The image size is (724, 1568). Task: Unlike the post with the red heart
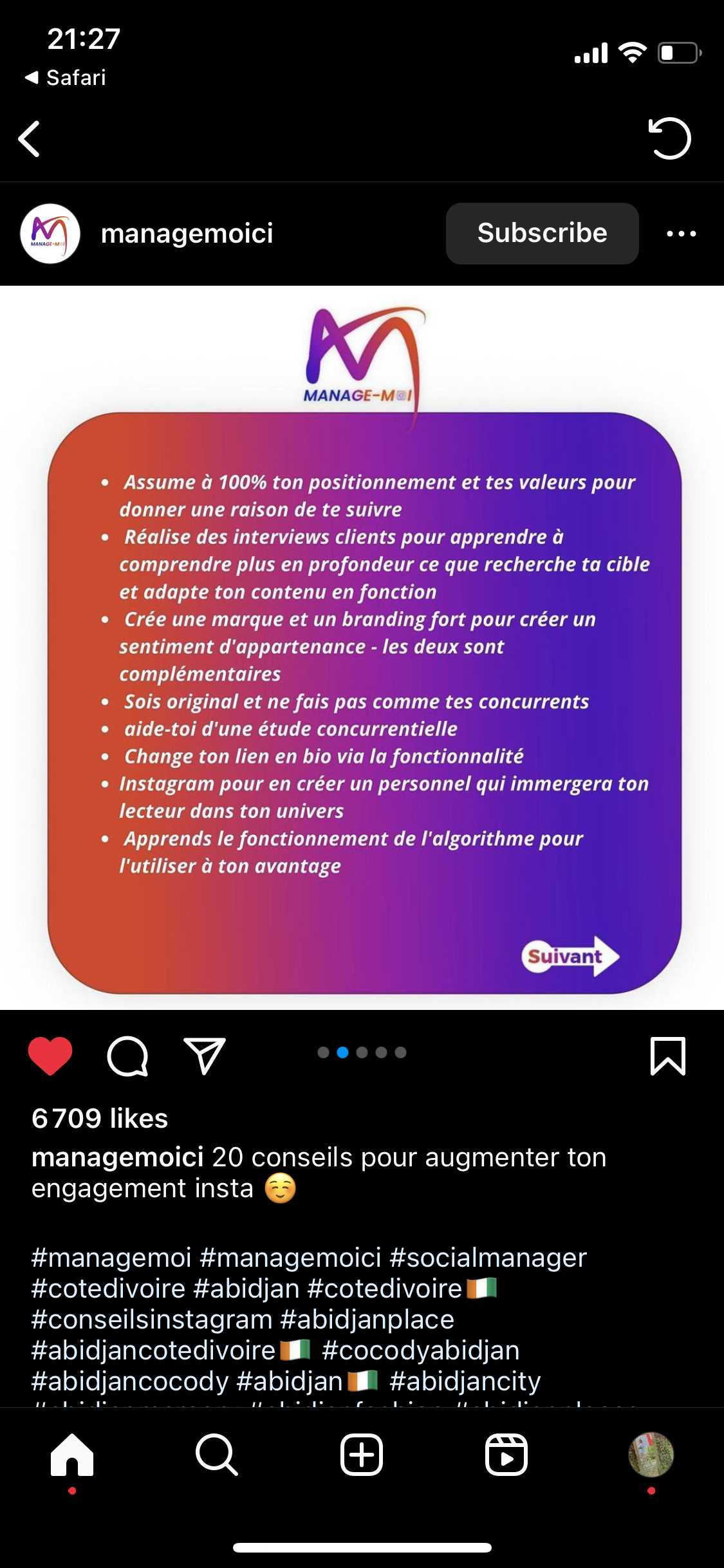pyautogui.click(x=50, y=1056)
